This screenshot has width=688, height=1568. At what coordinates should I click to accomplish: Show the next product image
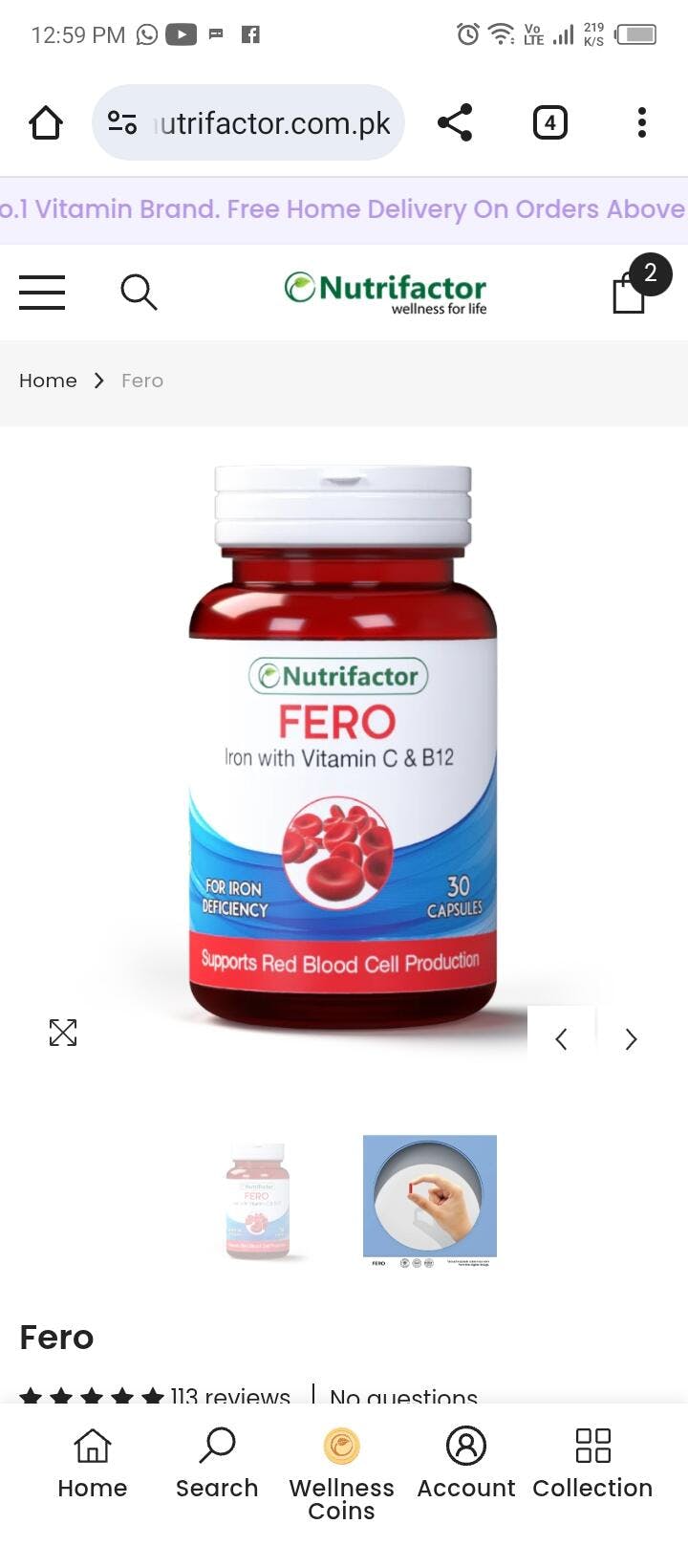[631, 1039]
